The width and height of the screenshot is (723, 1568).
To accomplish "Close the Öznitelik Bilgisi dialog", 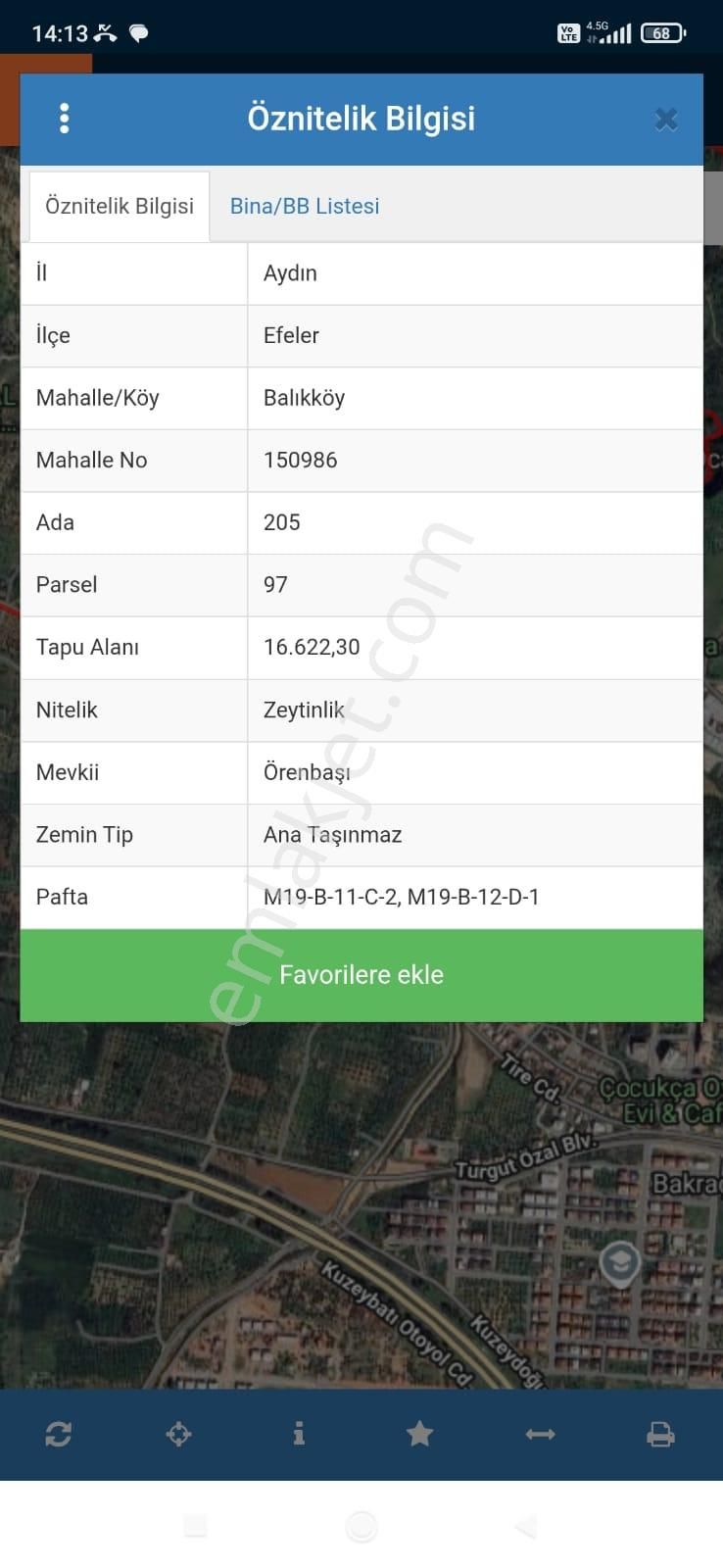I will (x=666, y=120).
